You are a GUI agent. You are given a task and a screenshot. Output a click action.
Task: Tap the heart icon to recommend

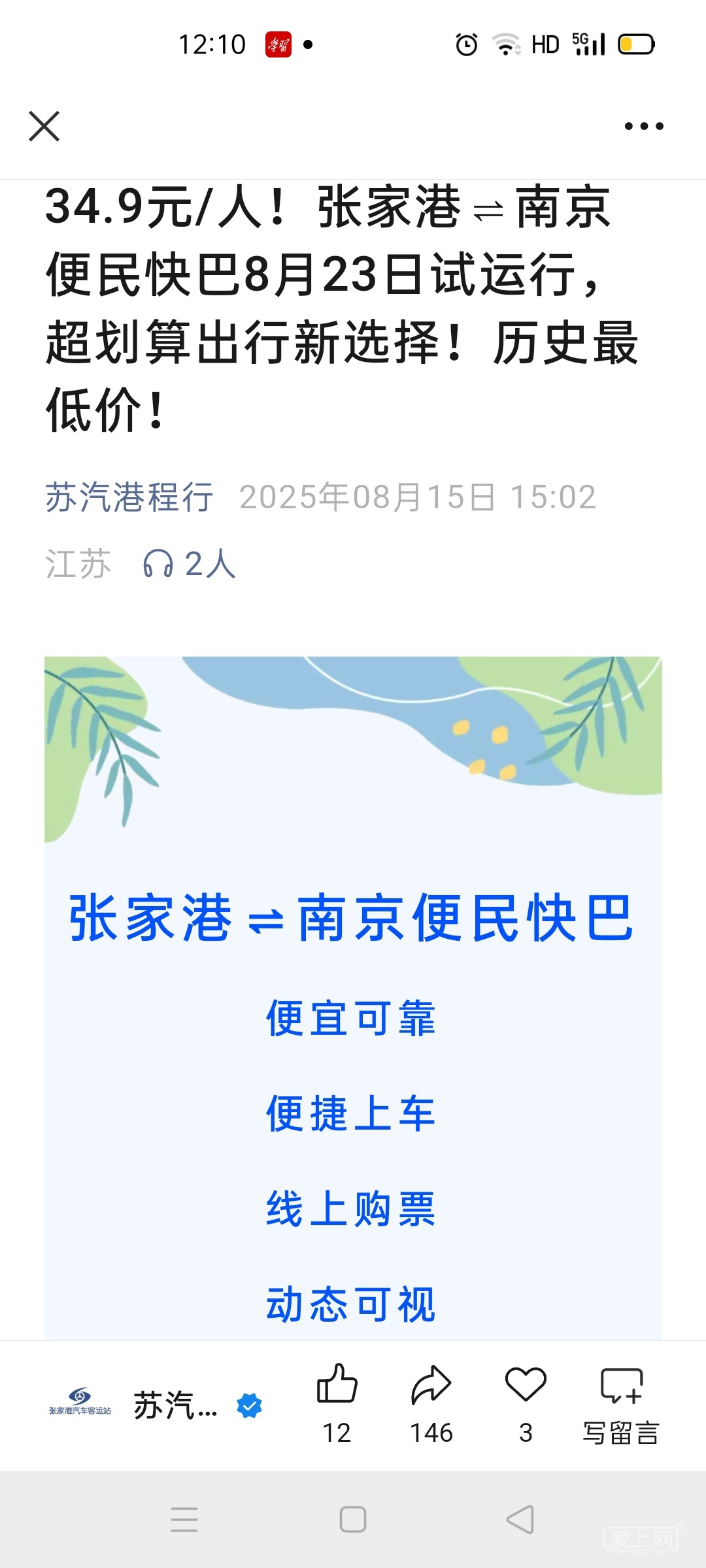tap(526, 1384)
